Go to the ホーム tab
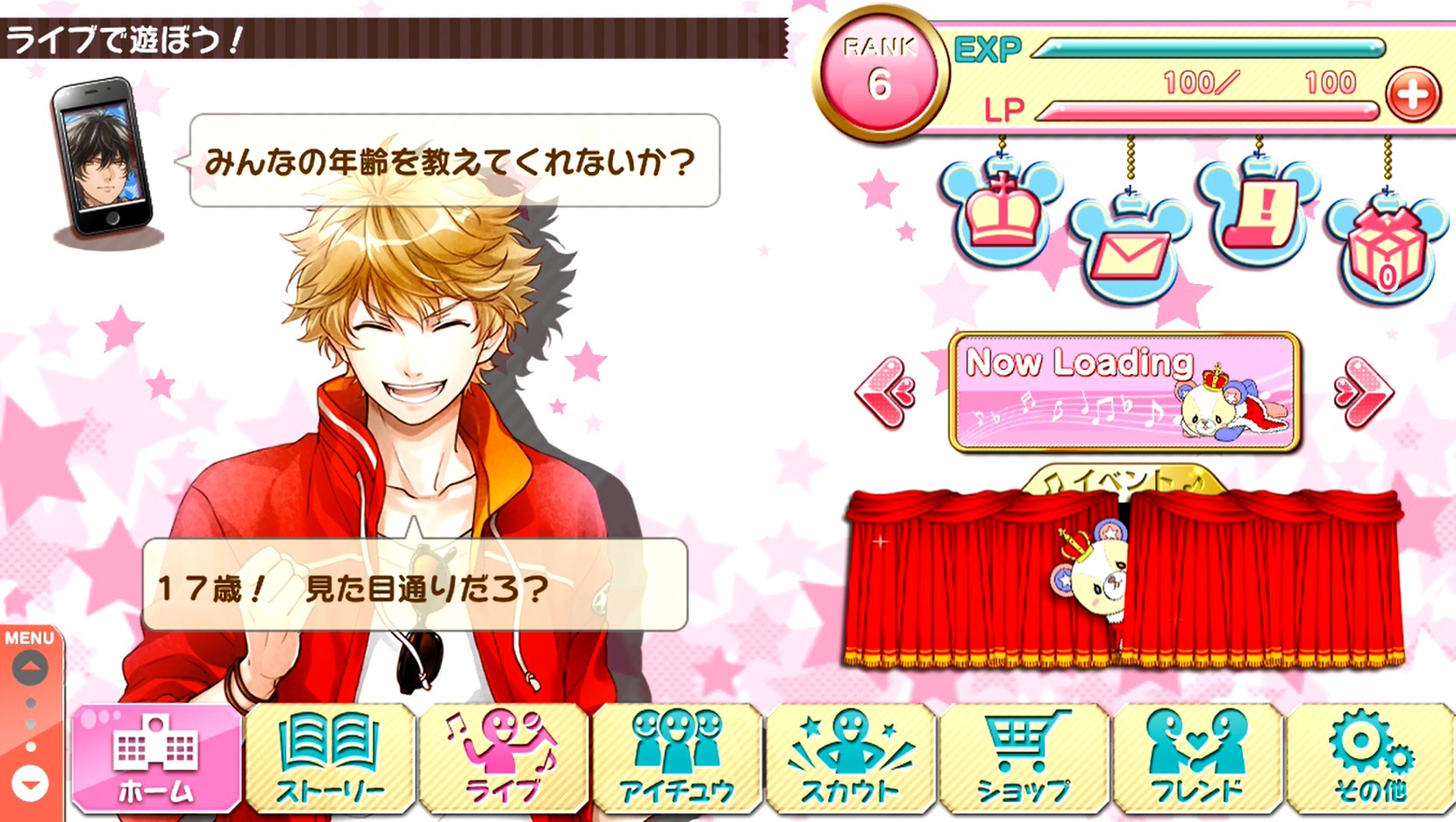Image resolution: width=1456 pixels, height=822 pixels. pyautogui.click(x=156, y=759)
